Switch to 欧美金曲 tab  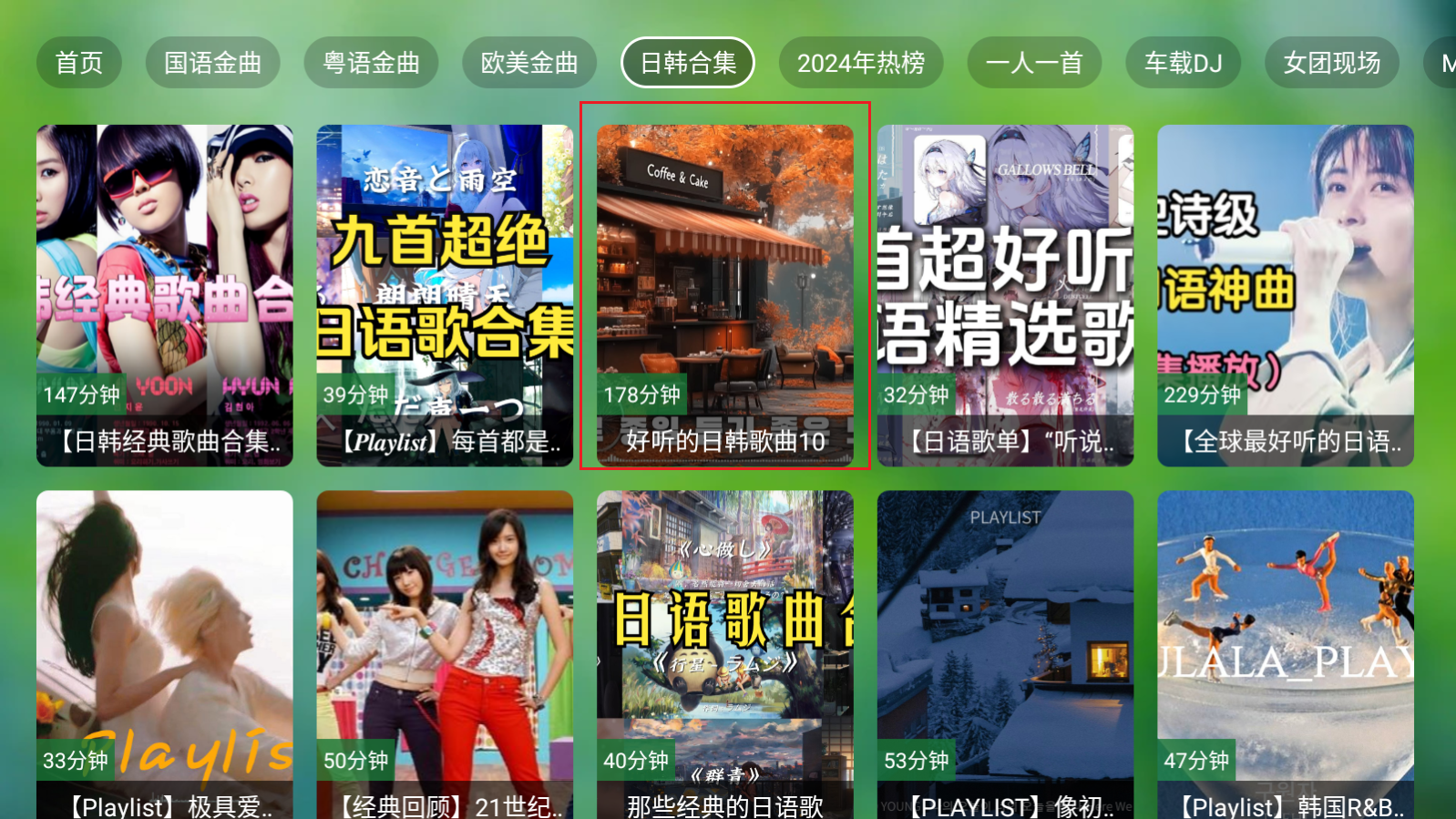[529, 63]
